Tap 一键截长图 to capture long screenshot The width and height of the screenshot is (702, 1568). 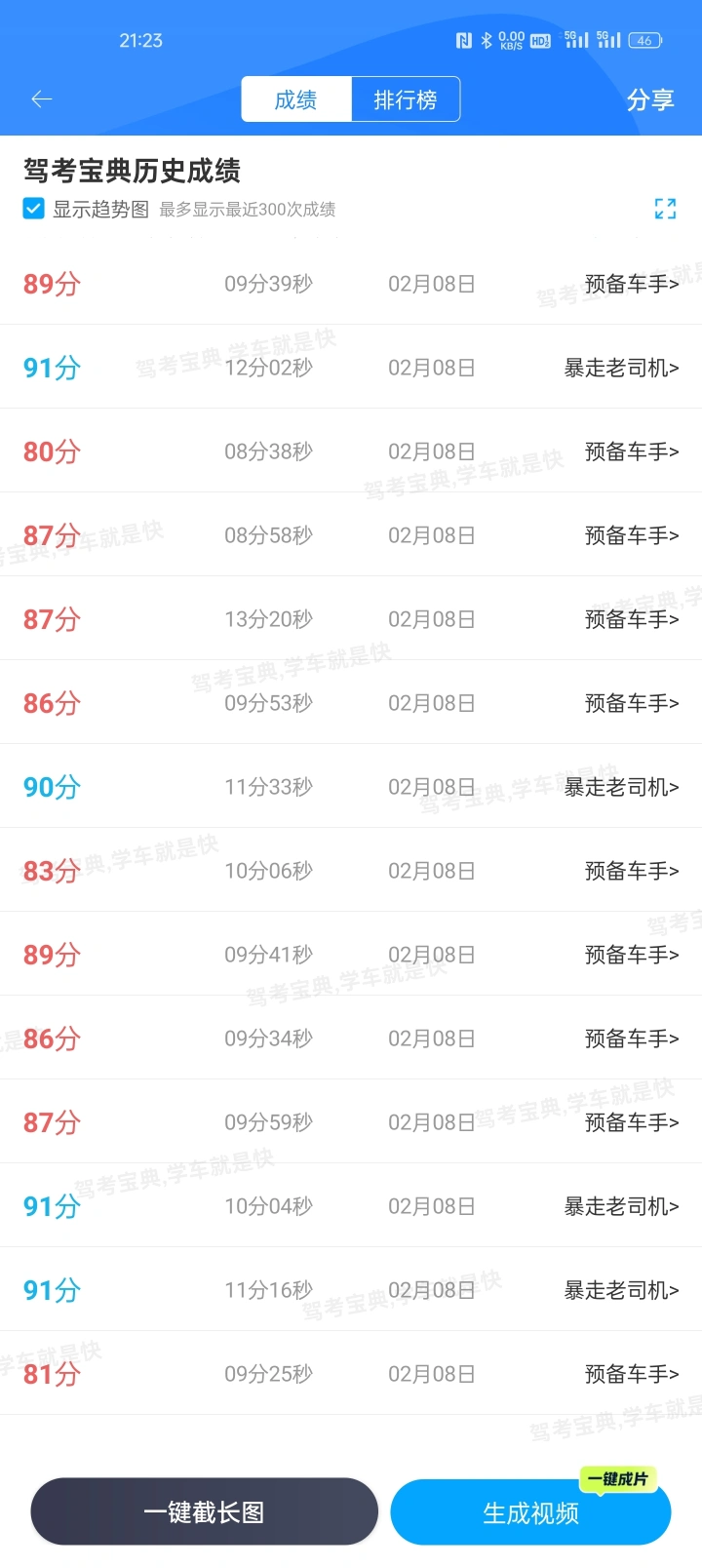(205, 1512)
